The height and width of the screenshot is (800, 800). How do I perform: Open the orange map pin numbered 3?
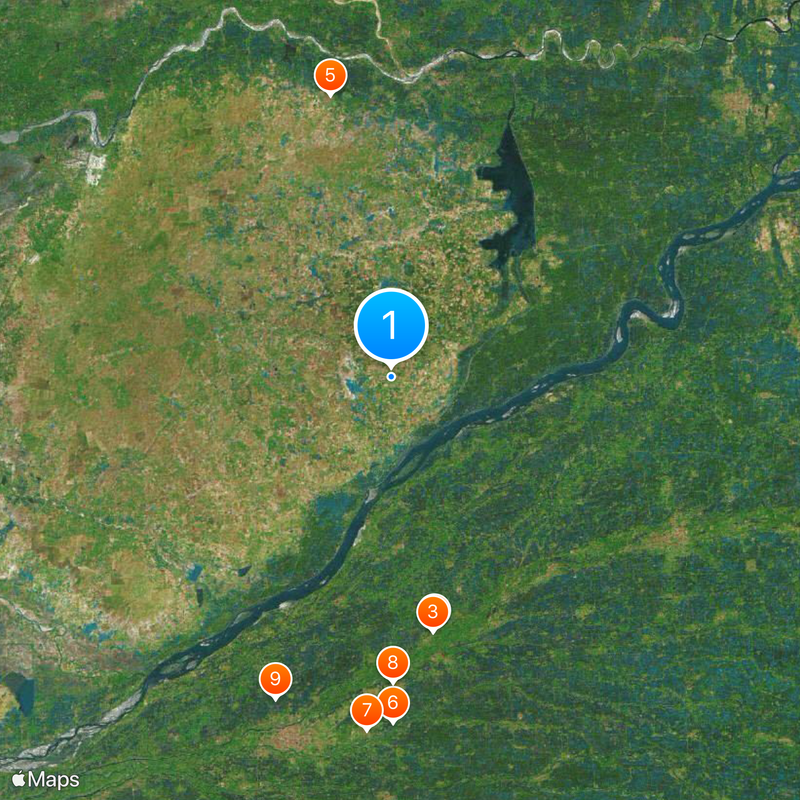tap(433, 611)
